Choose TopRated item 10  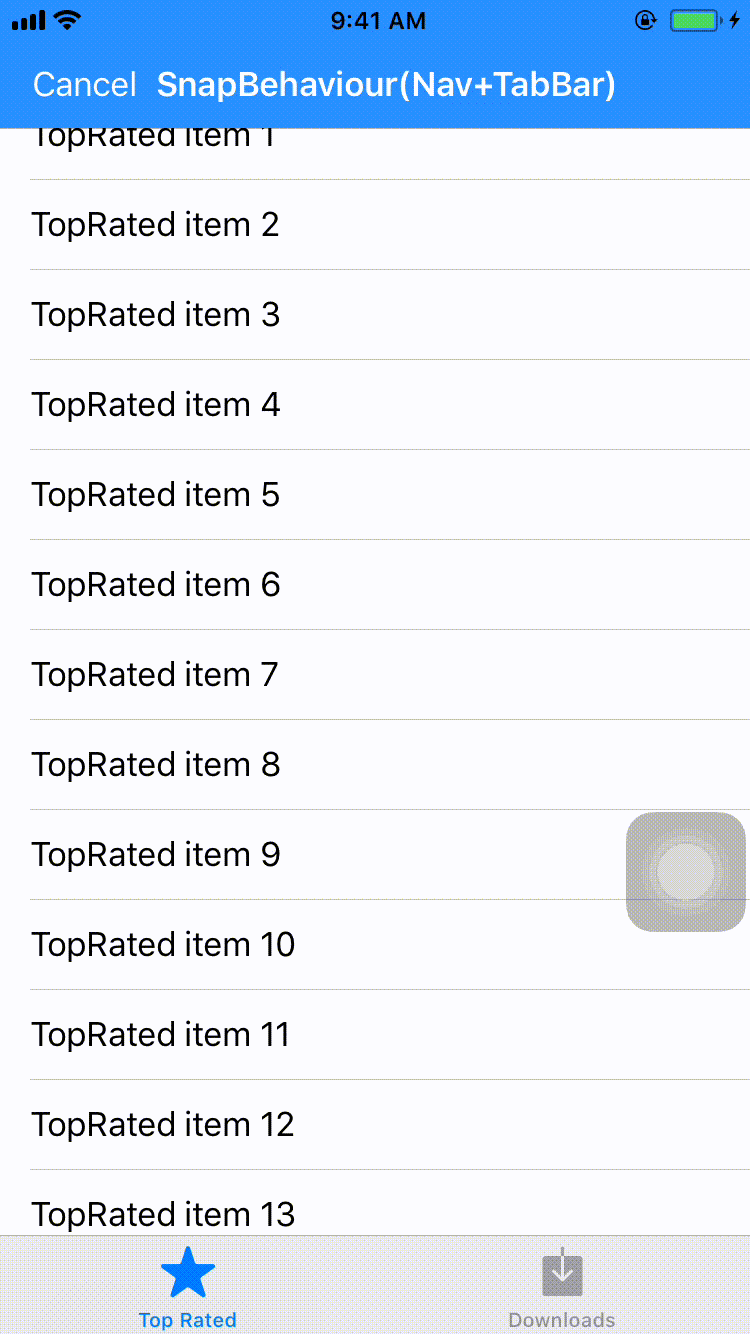coord(375,945)
